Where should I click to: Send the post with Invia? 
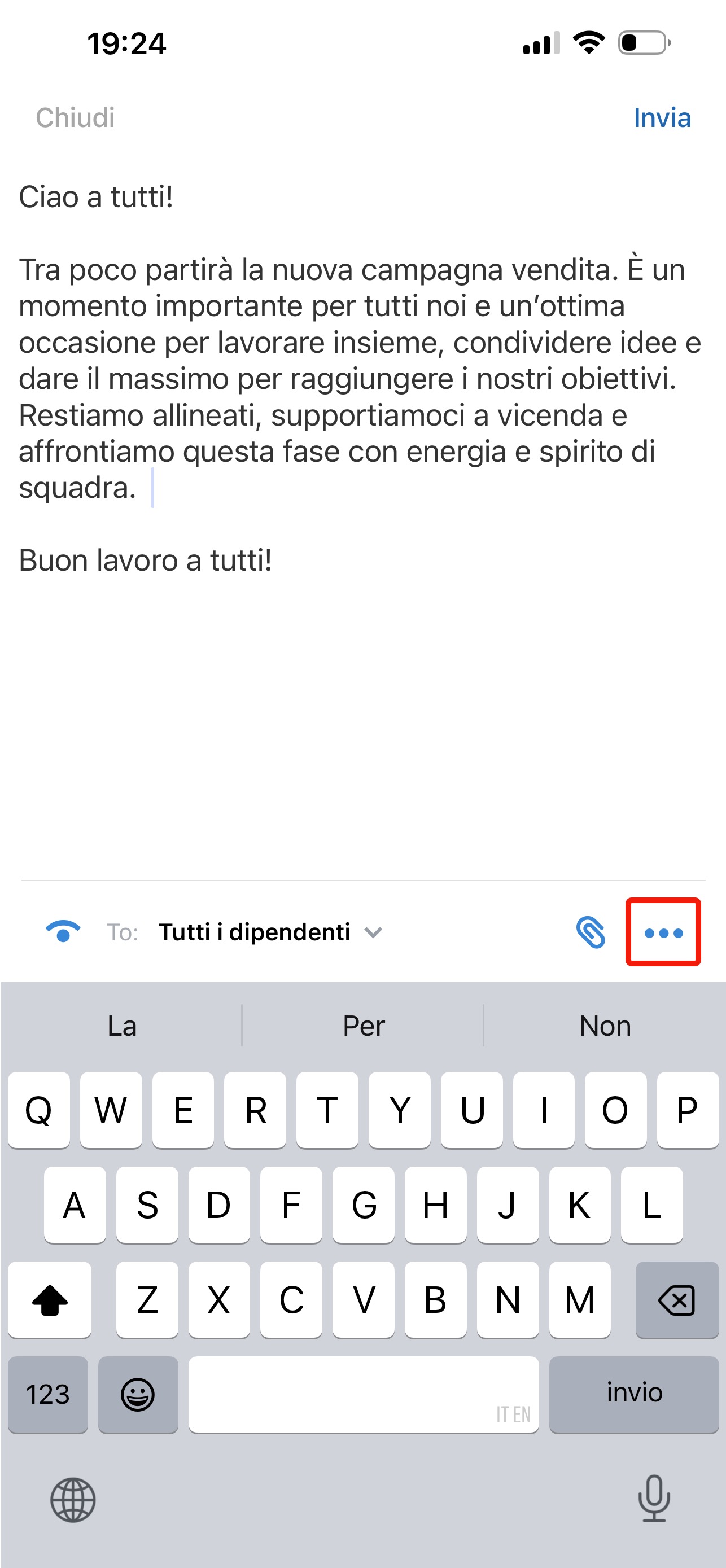tap(662, 117)
